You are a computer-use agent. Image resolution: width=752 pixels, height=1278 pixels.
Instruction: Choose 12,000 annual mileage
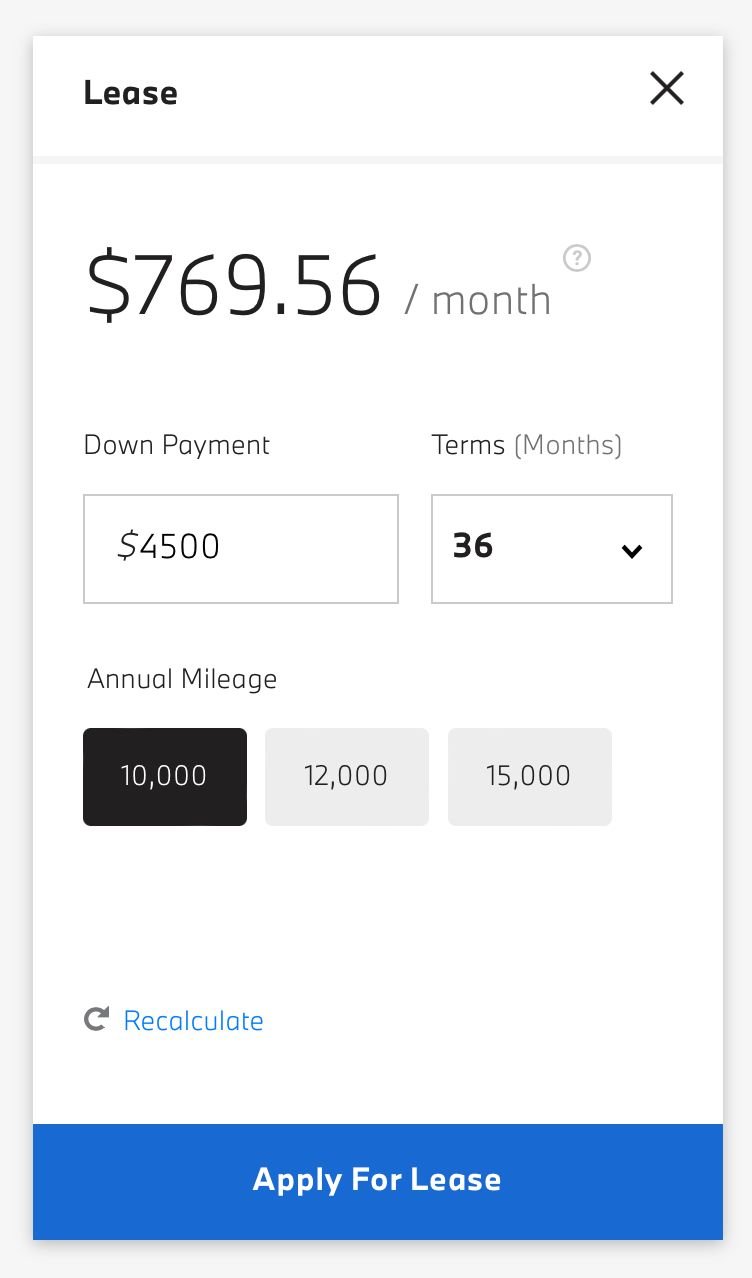pos(346,776)
